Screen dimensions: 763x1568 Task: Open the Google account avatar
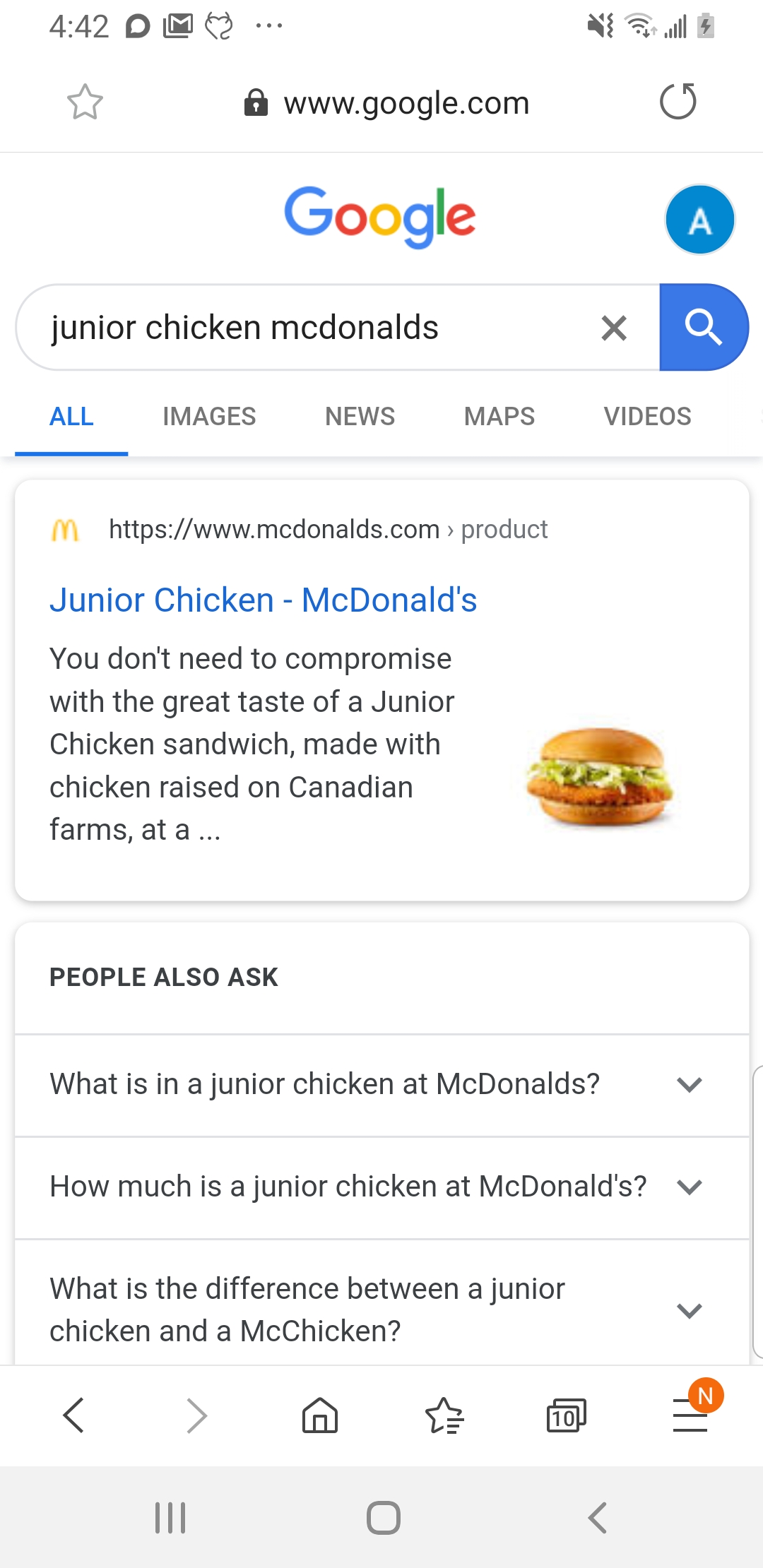tap(699, 220)
